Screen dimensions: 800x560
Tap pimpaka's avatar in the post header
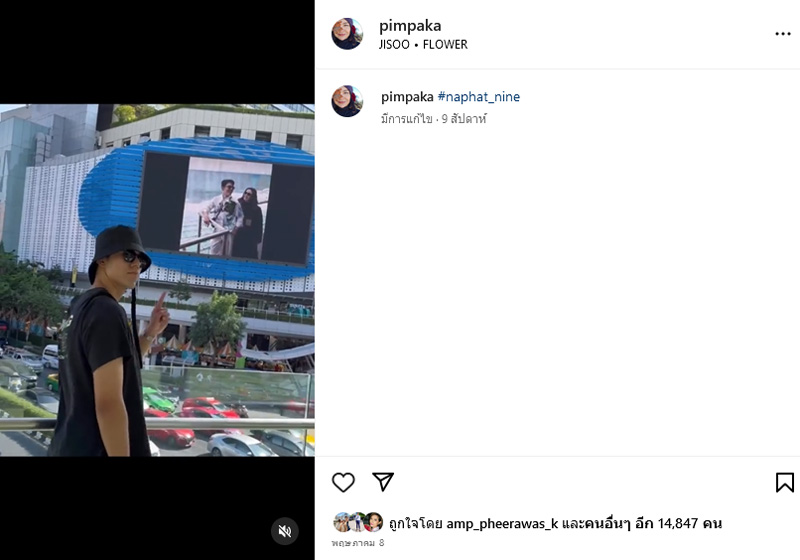347,34
